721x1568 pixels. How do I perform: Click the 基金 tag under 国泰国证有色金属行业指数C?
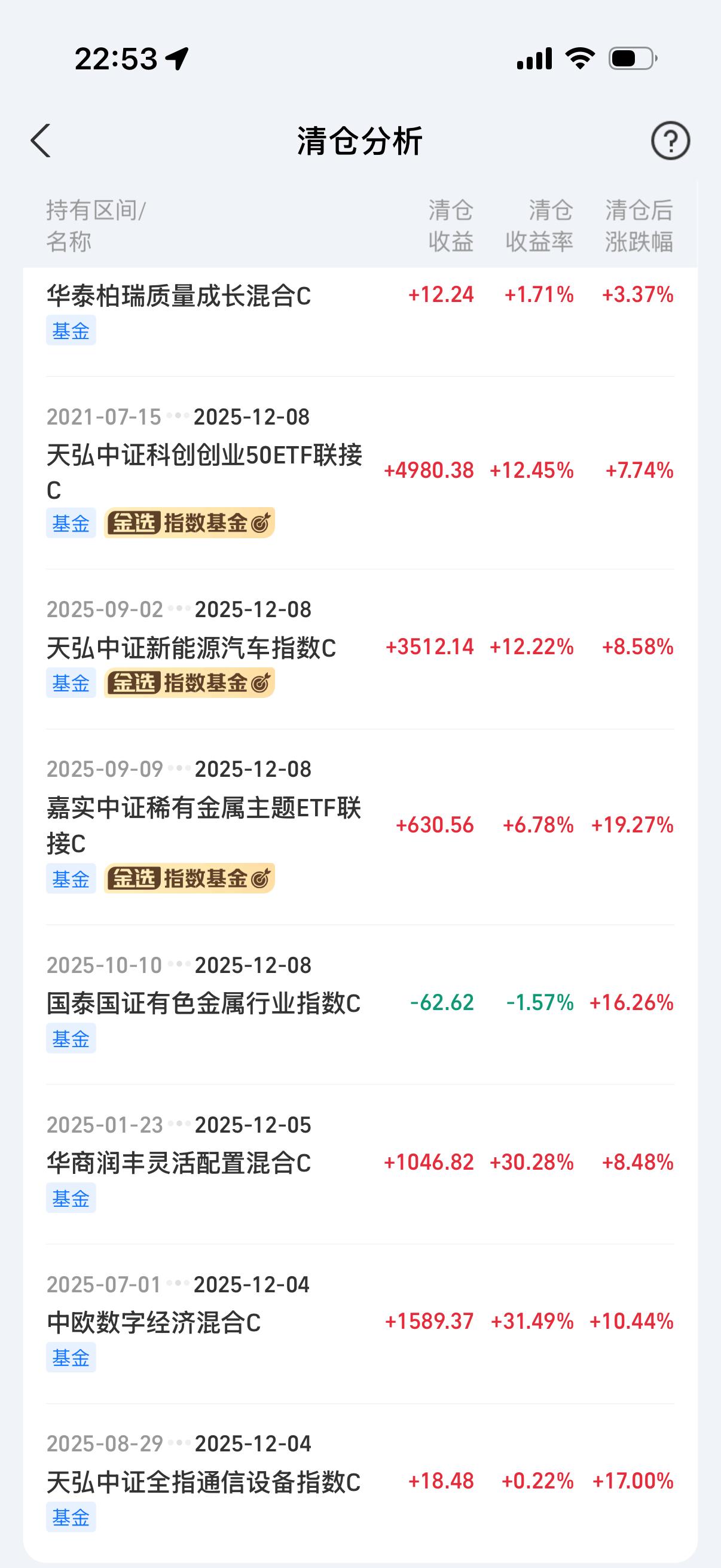71,1039
